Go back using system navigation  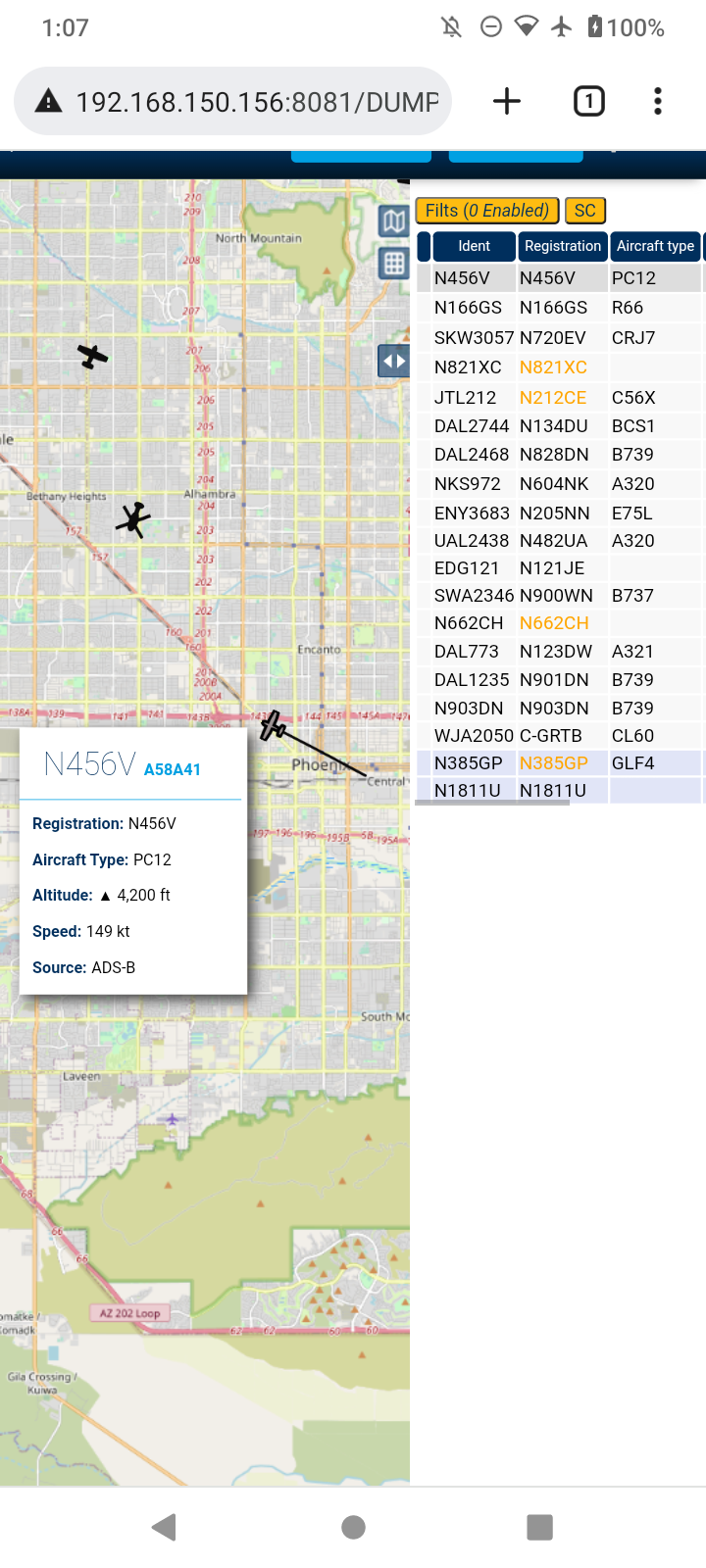click(x=165, y=1527)
